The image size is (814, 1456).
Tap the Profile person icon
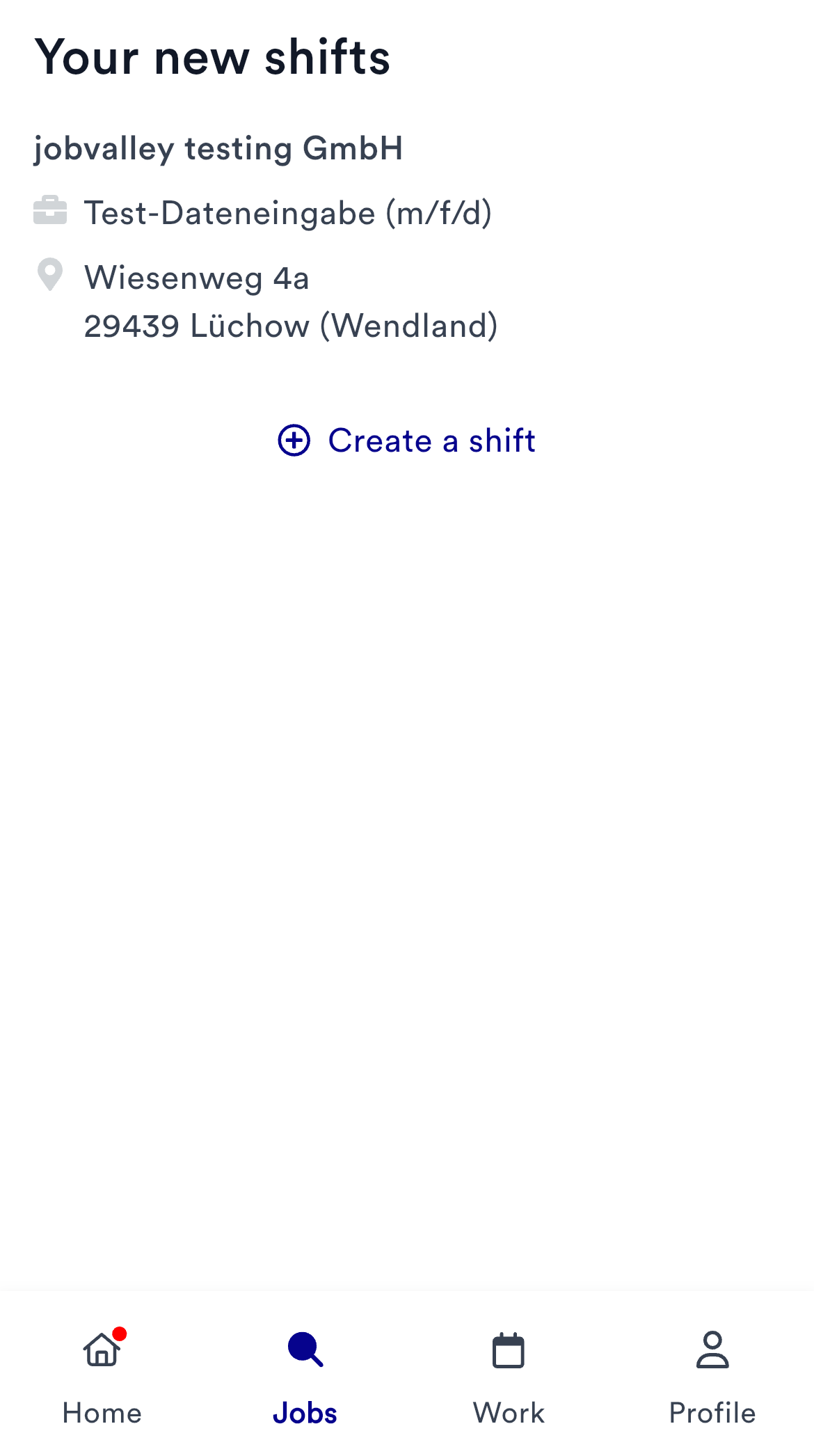point(712,1349)
